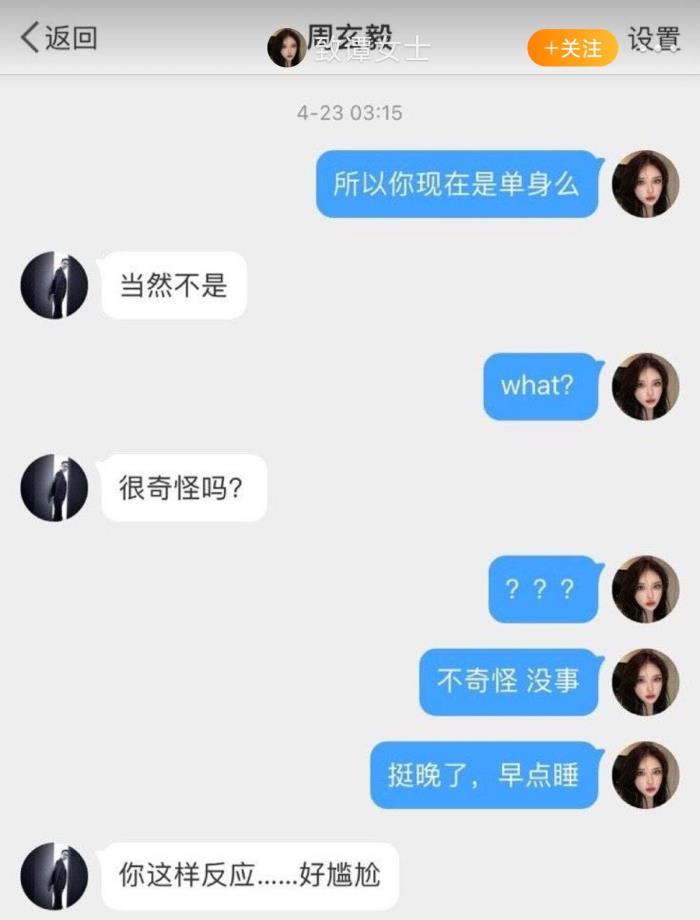This screenshot has width=700, height=920.
Task: Tap the avatar next to 挺晚了，早点睡
Action: (x=645, y=775)
